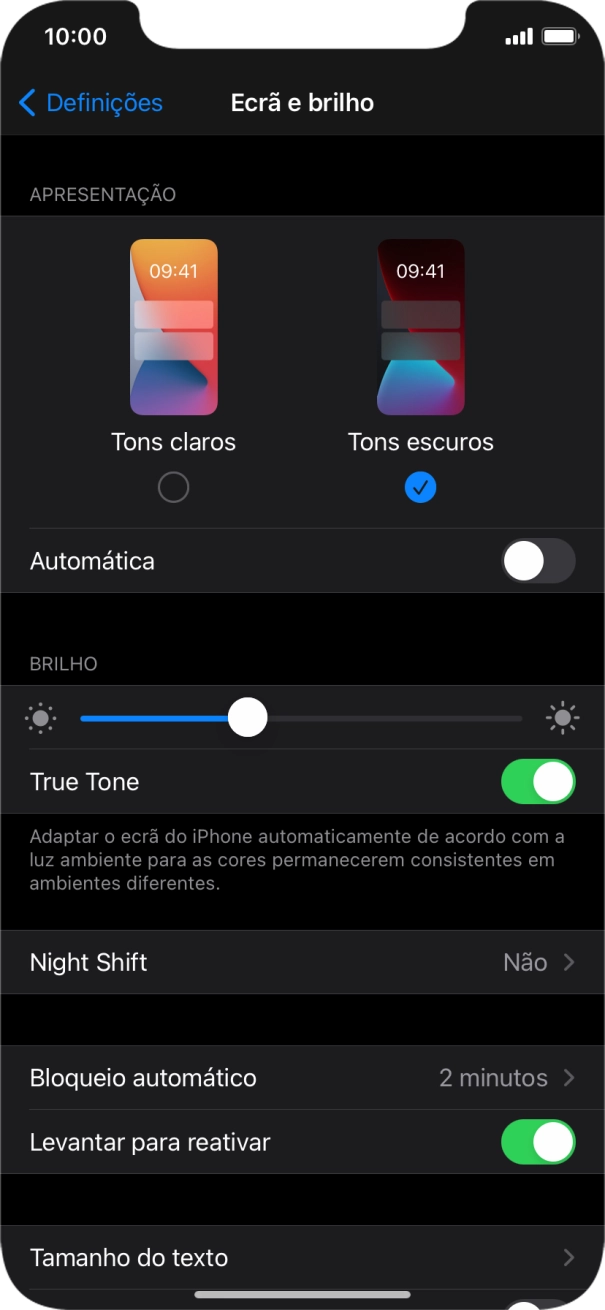
Task: Open Tamanho do texto
Action: click(x=302, y=1257)
